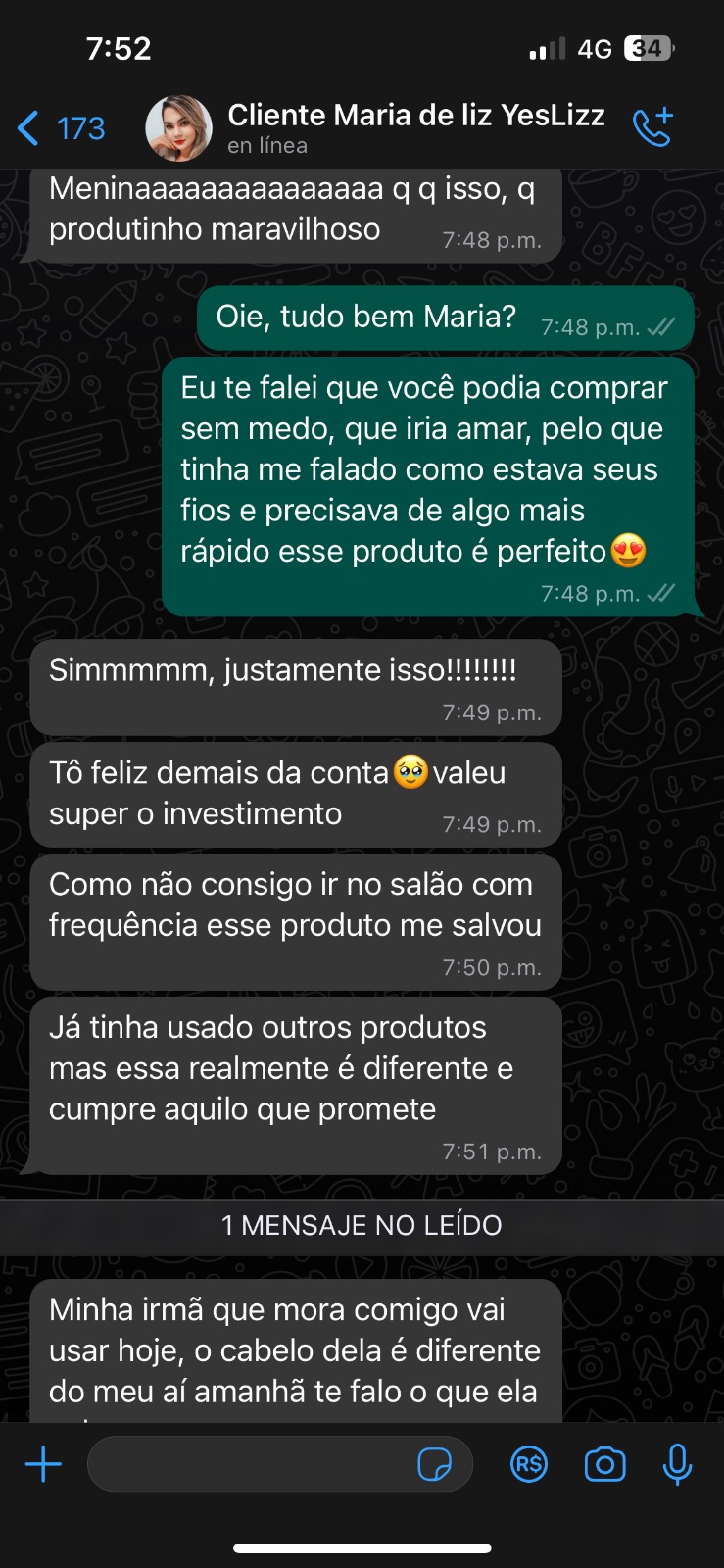Tap the R$ payment icon

click(x=529, y=1465)
